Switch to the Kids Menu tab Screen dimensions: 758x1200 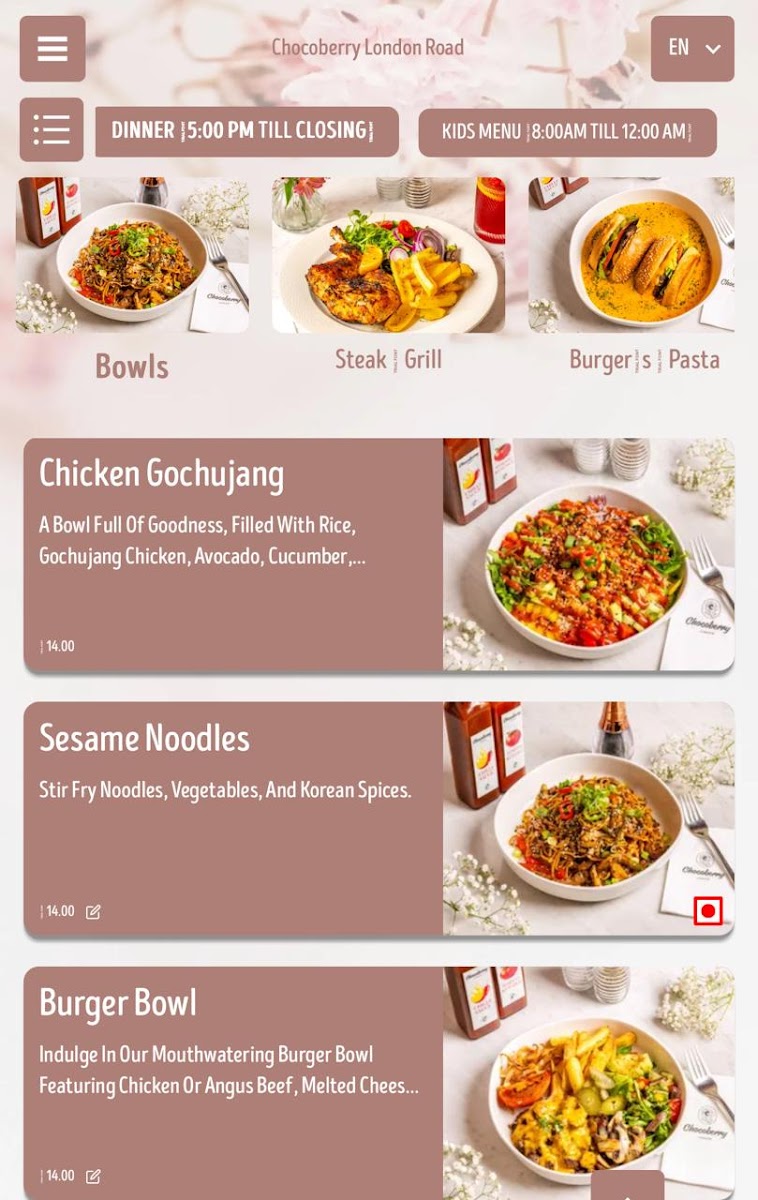pyautogui.click(x=567, y=132)
